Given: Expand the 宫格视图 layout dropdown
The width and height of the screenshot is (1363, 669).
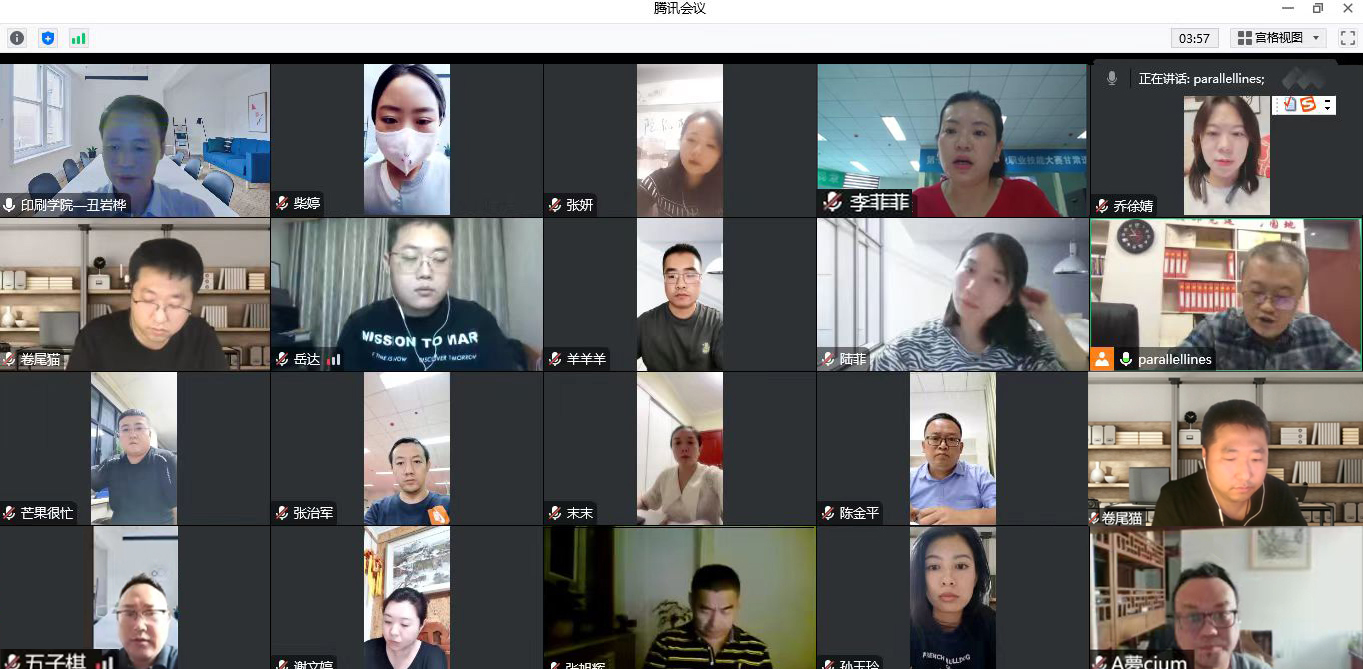Looking at the screenshot, I should 1277,38.
